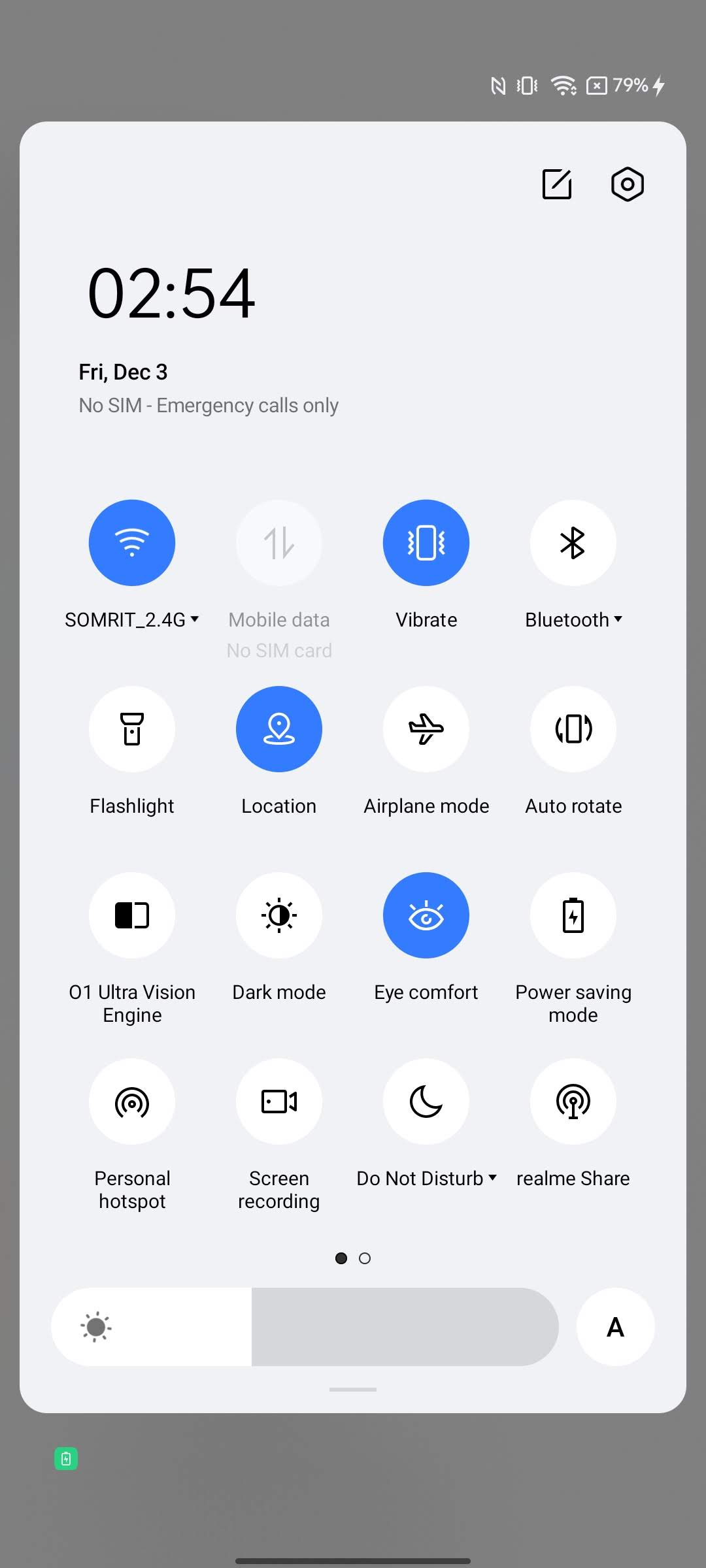Screen dimensions: 706x1568
Task: Turn on Personal hotspot
Action: click(x=132, y=1102)
